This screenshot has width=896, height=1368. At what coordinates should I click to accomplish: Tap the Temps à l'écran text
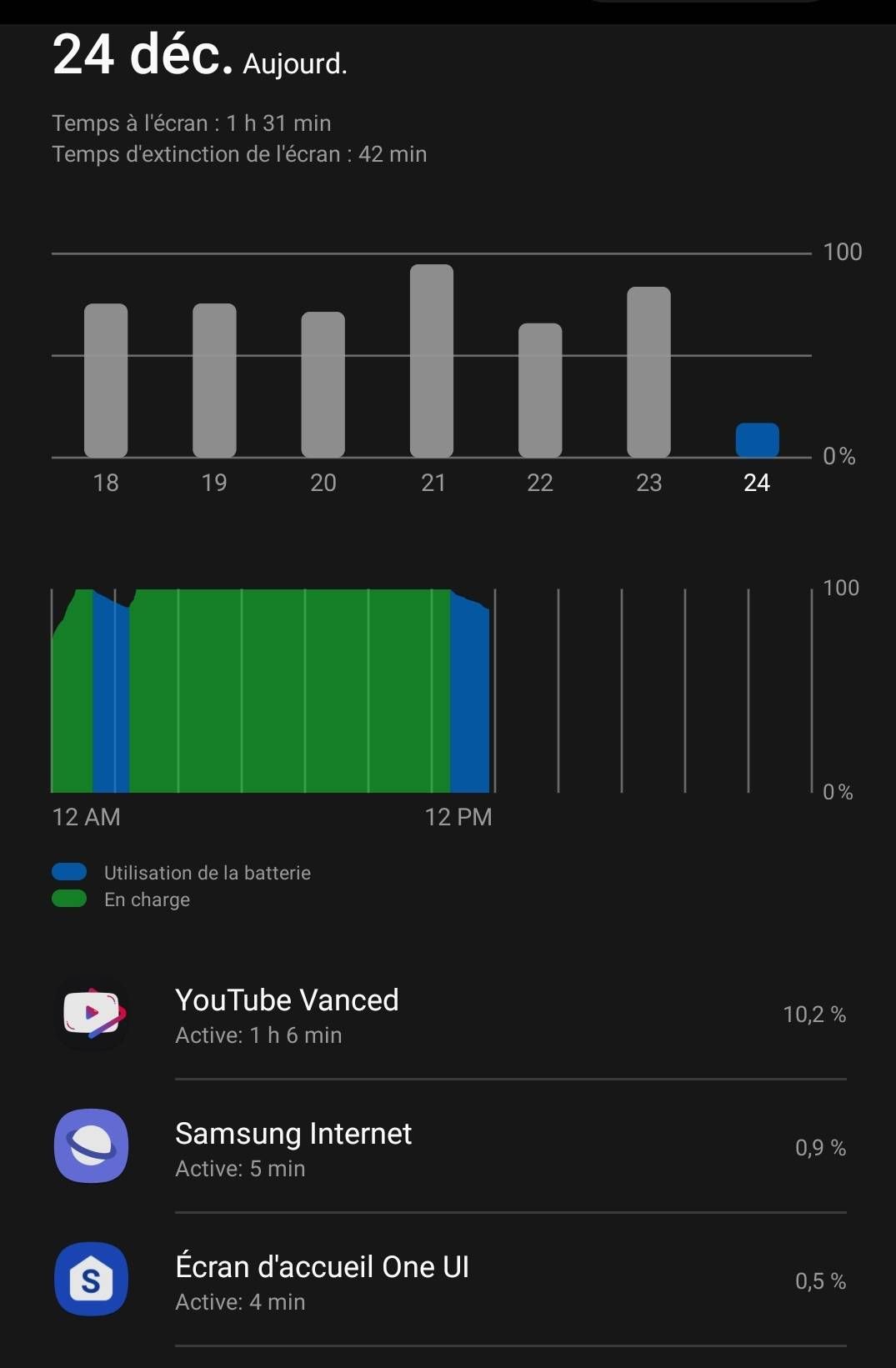(x=191, y=123)
